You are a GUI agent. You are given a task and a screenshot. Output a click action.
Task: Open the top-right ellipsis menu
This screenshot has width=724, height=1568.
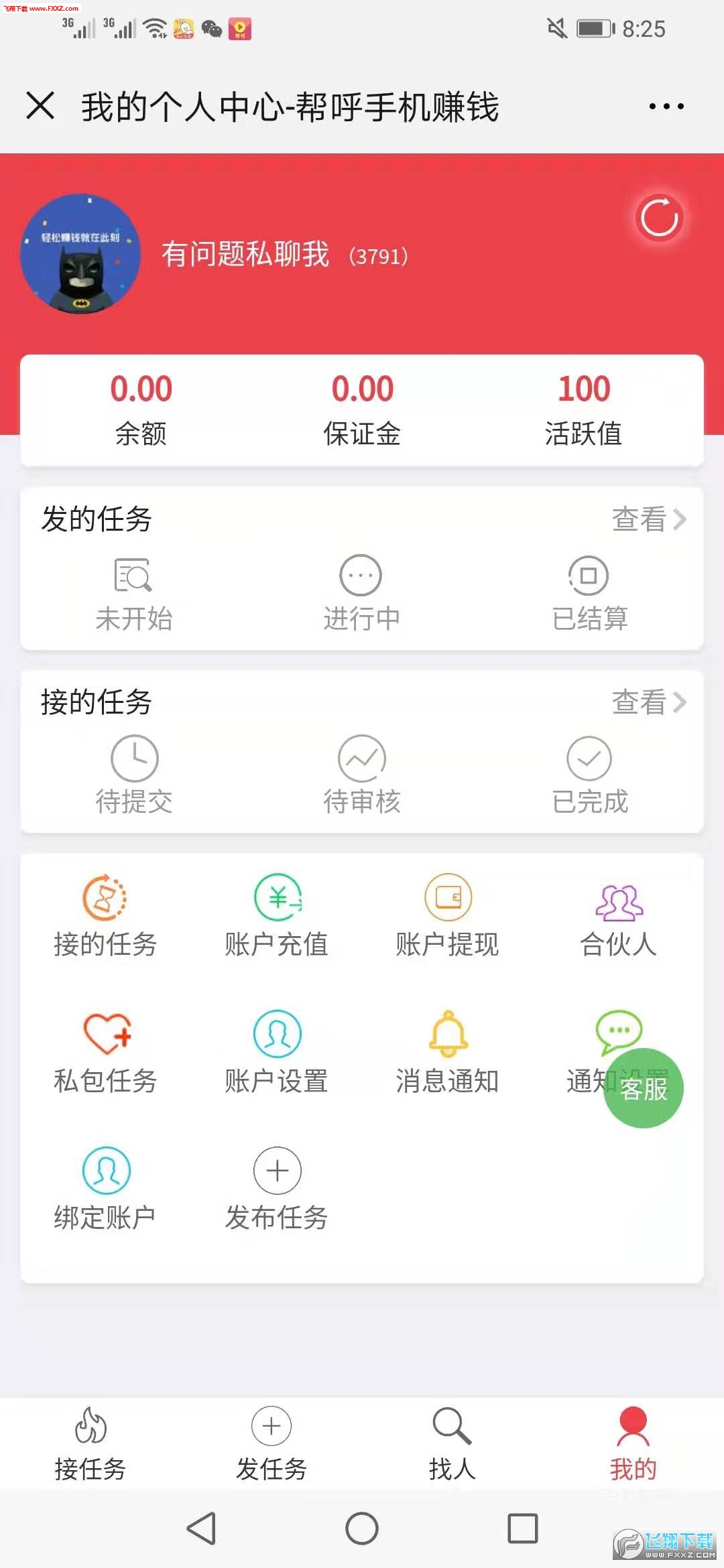(664, 105)
